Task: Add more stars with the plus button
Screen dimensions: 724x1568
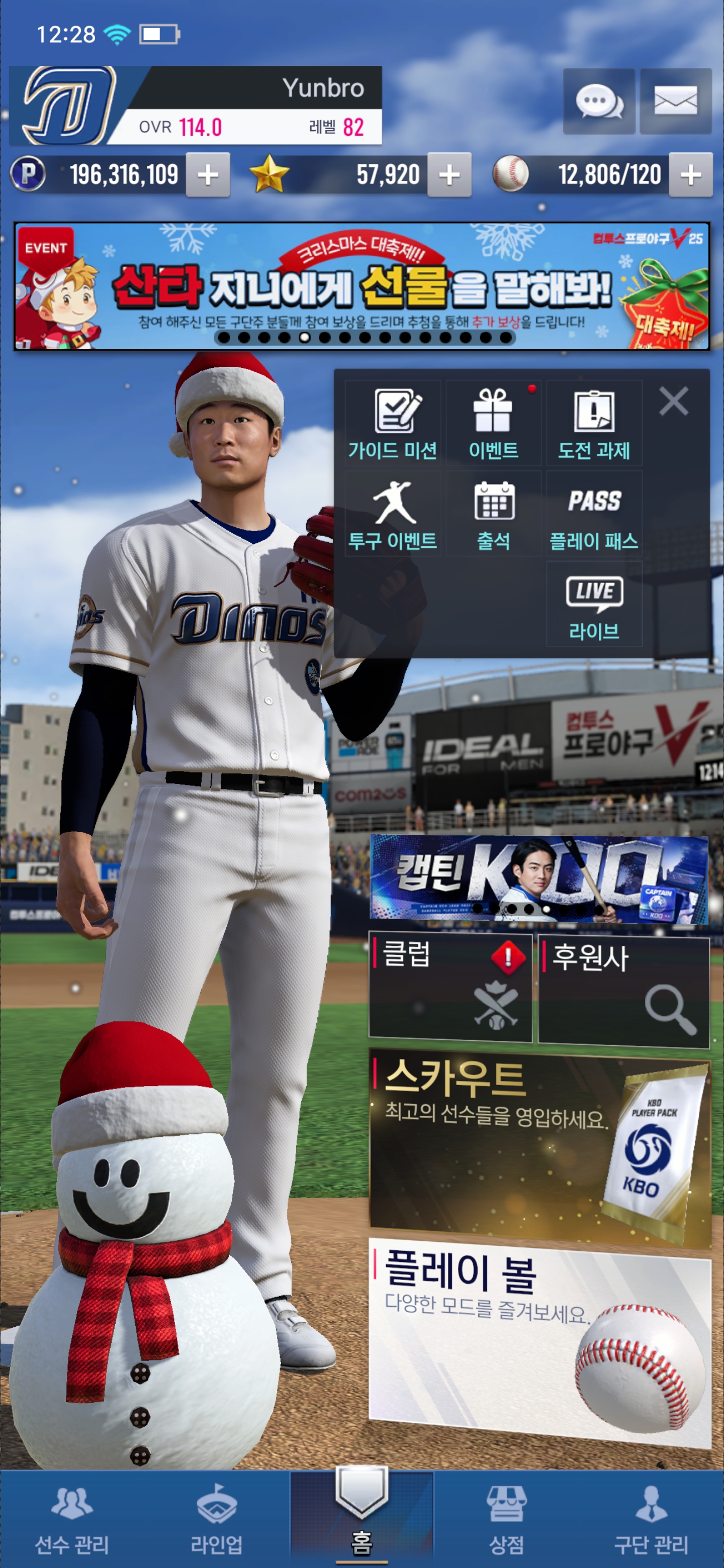Action: tap(449, 175)
